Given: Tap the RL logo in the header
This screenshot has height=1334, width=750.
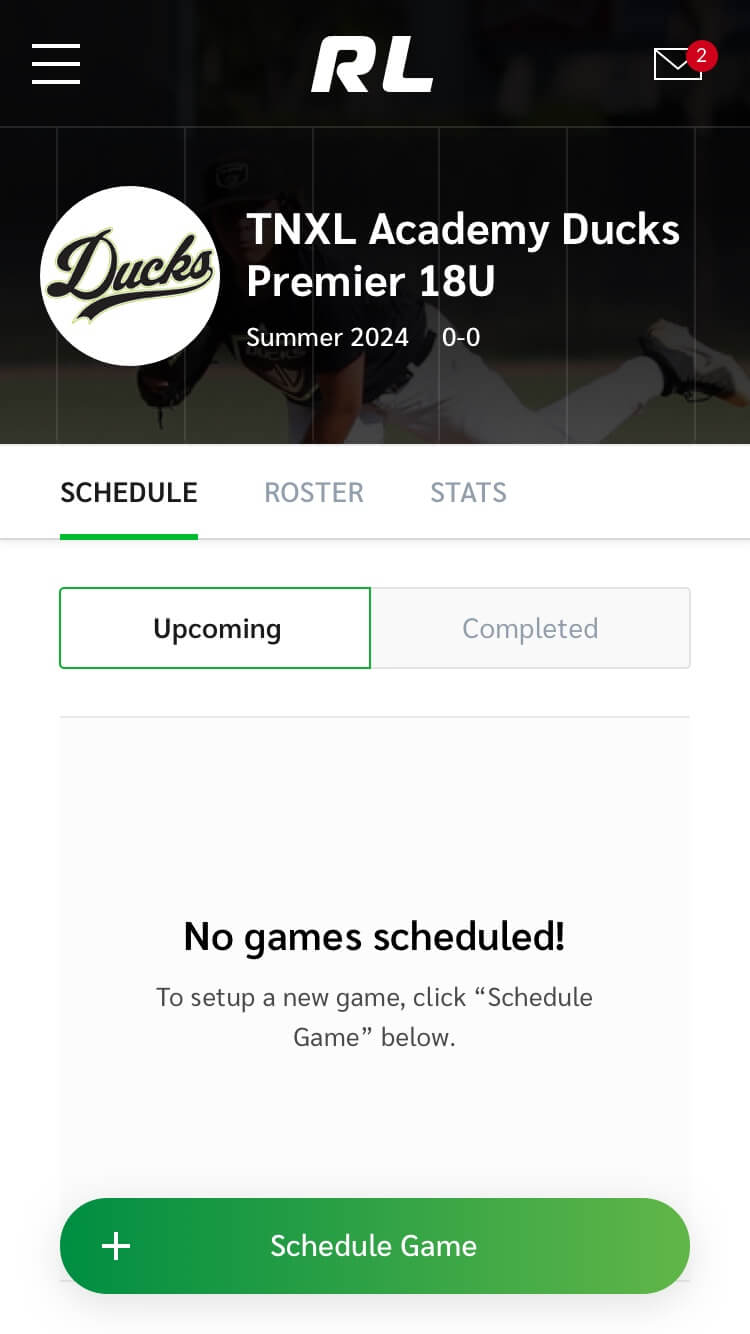Looking at the screenshot, I should coord(371,63).
